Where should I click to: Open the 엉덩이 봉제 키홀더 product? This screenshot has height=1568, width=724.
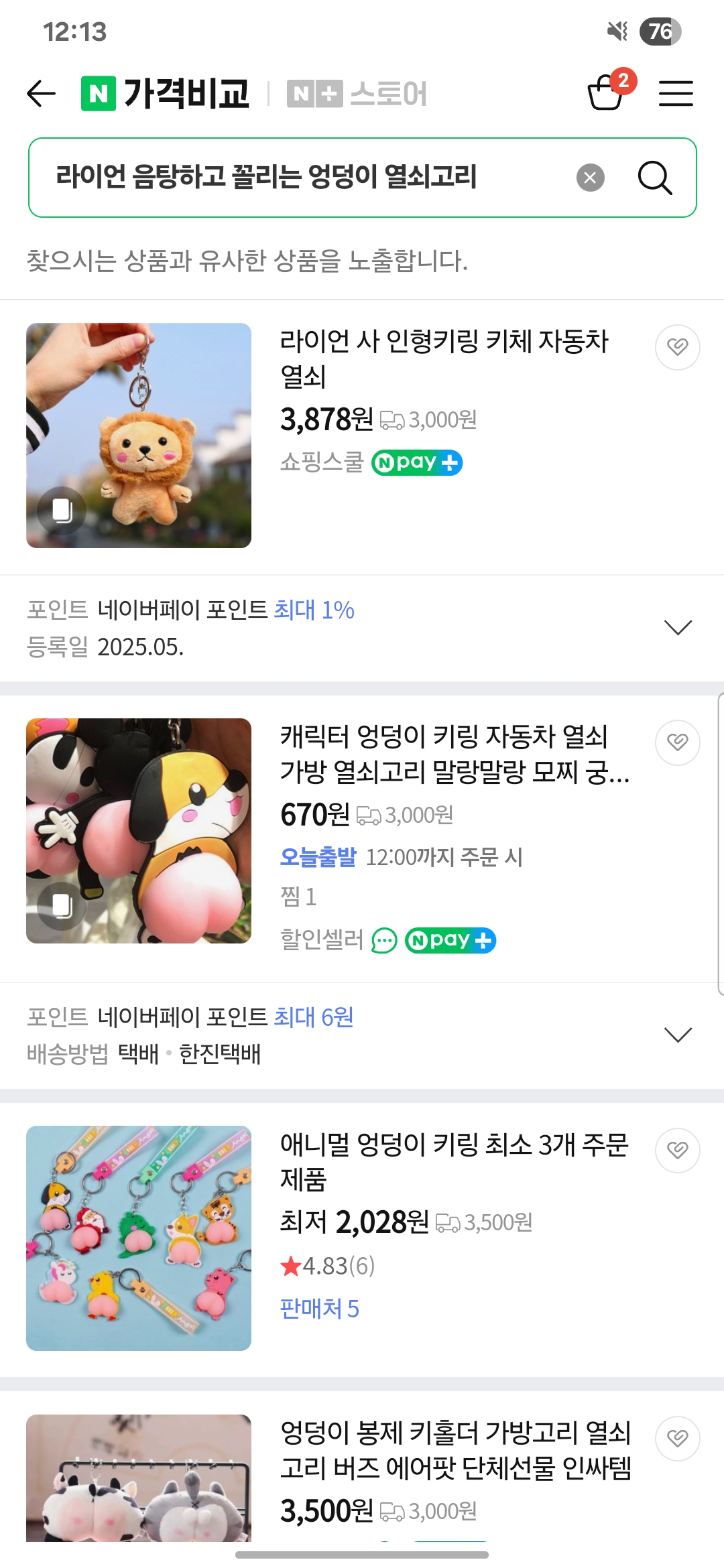coord(455,1449)
